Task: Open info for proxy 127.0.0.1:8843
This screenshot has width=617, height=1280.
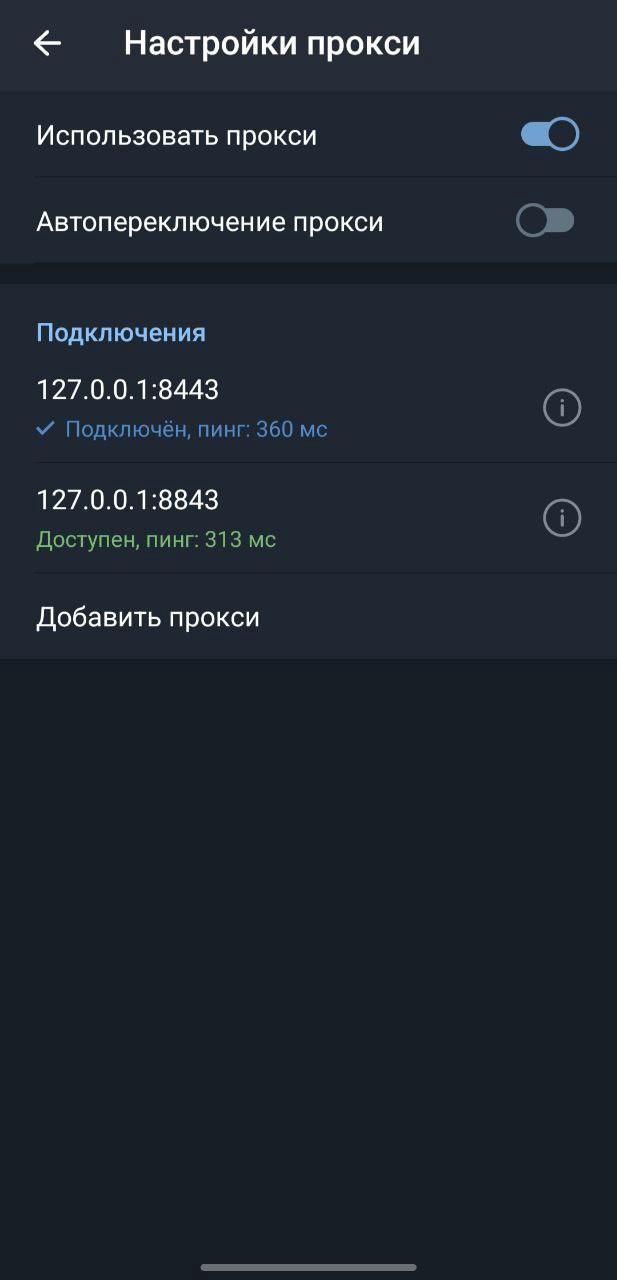Action: point(562,518)
